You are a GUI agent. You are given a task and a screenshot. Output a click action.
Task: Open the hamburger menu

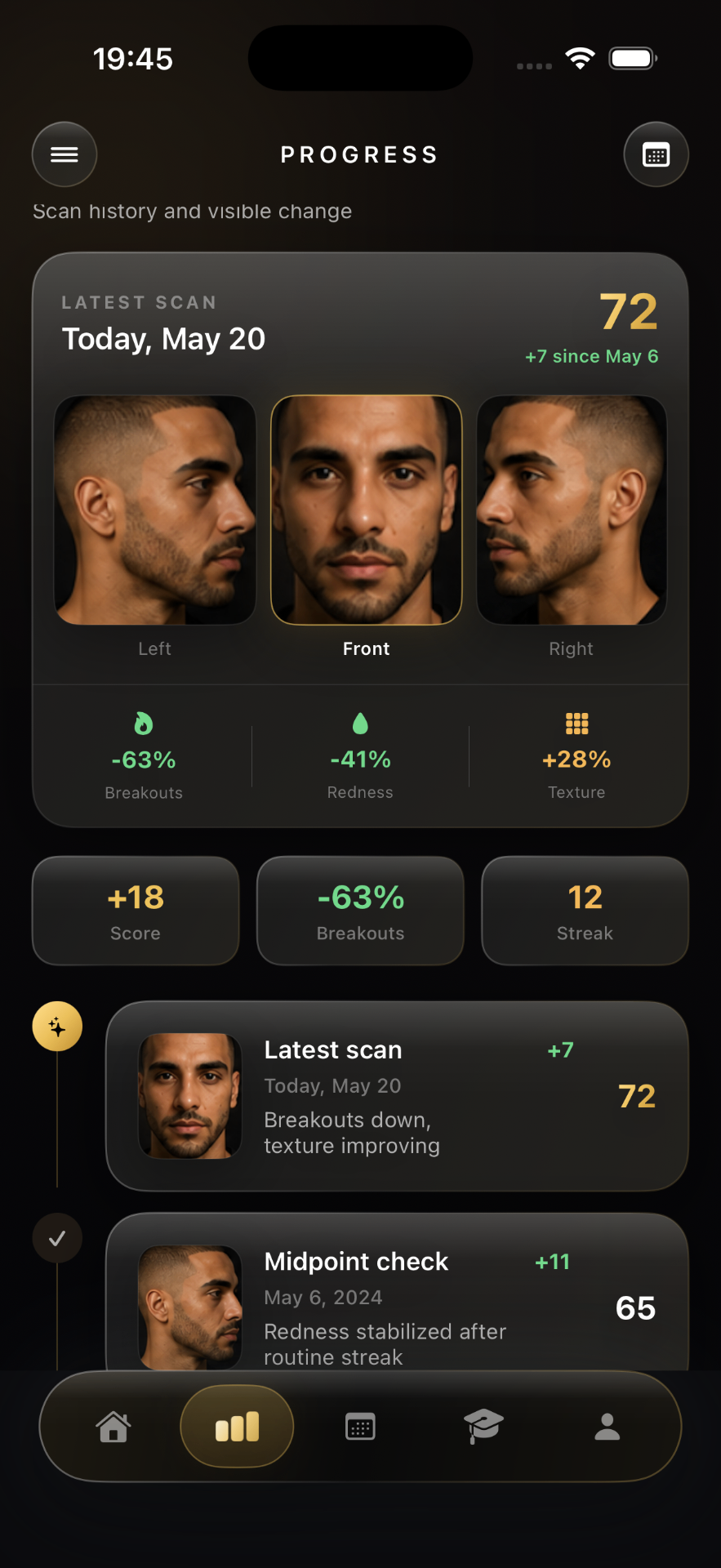[65, 154]
